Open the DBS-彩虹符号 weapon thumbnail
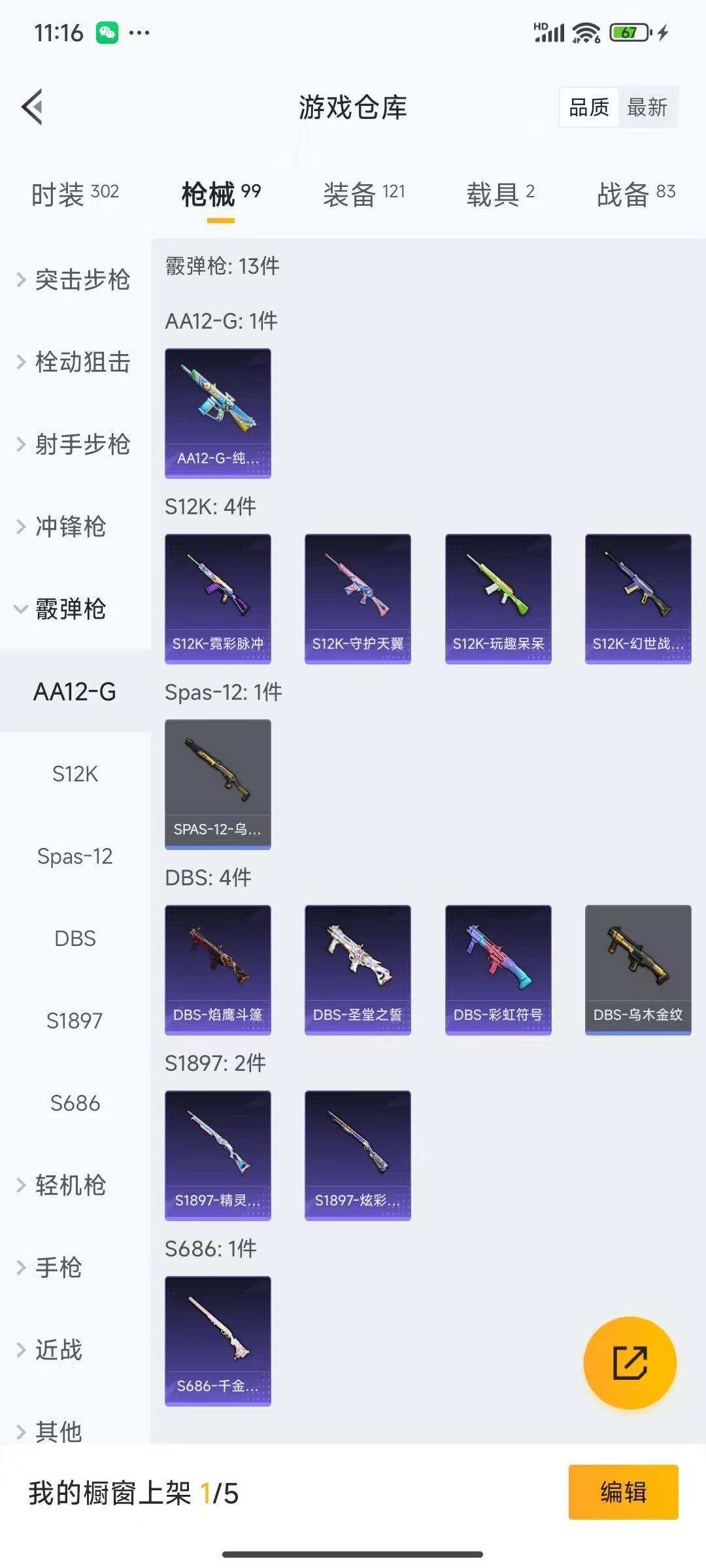 (x=497, y=970)
